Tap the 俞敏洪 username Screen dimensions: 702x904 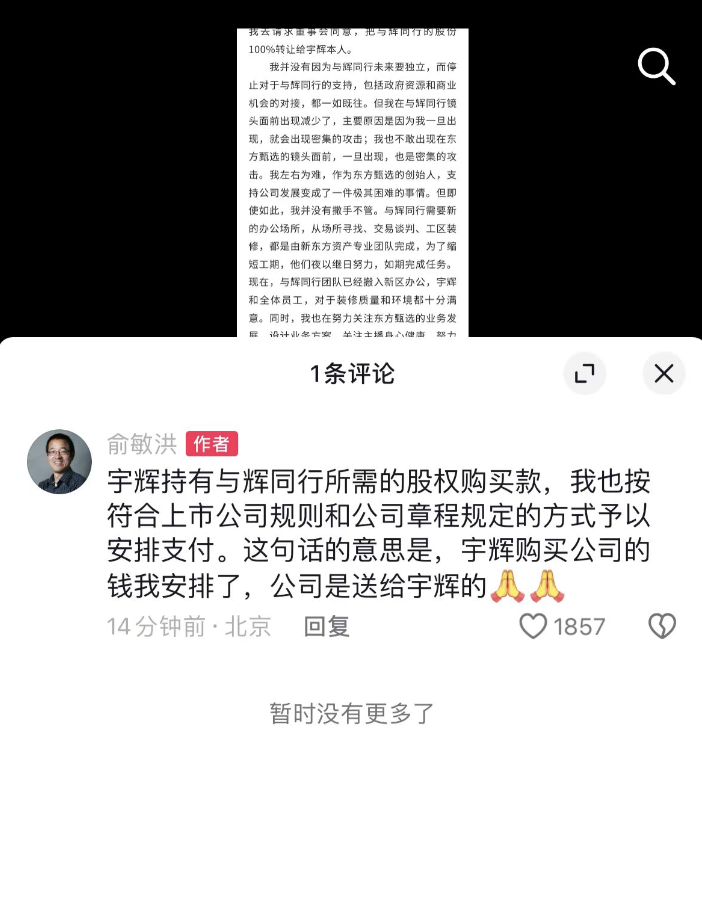tap(140, 444)
